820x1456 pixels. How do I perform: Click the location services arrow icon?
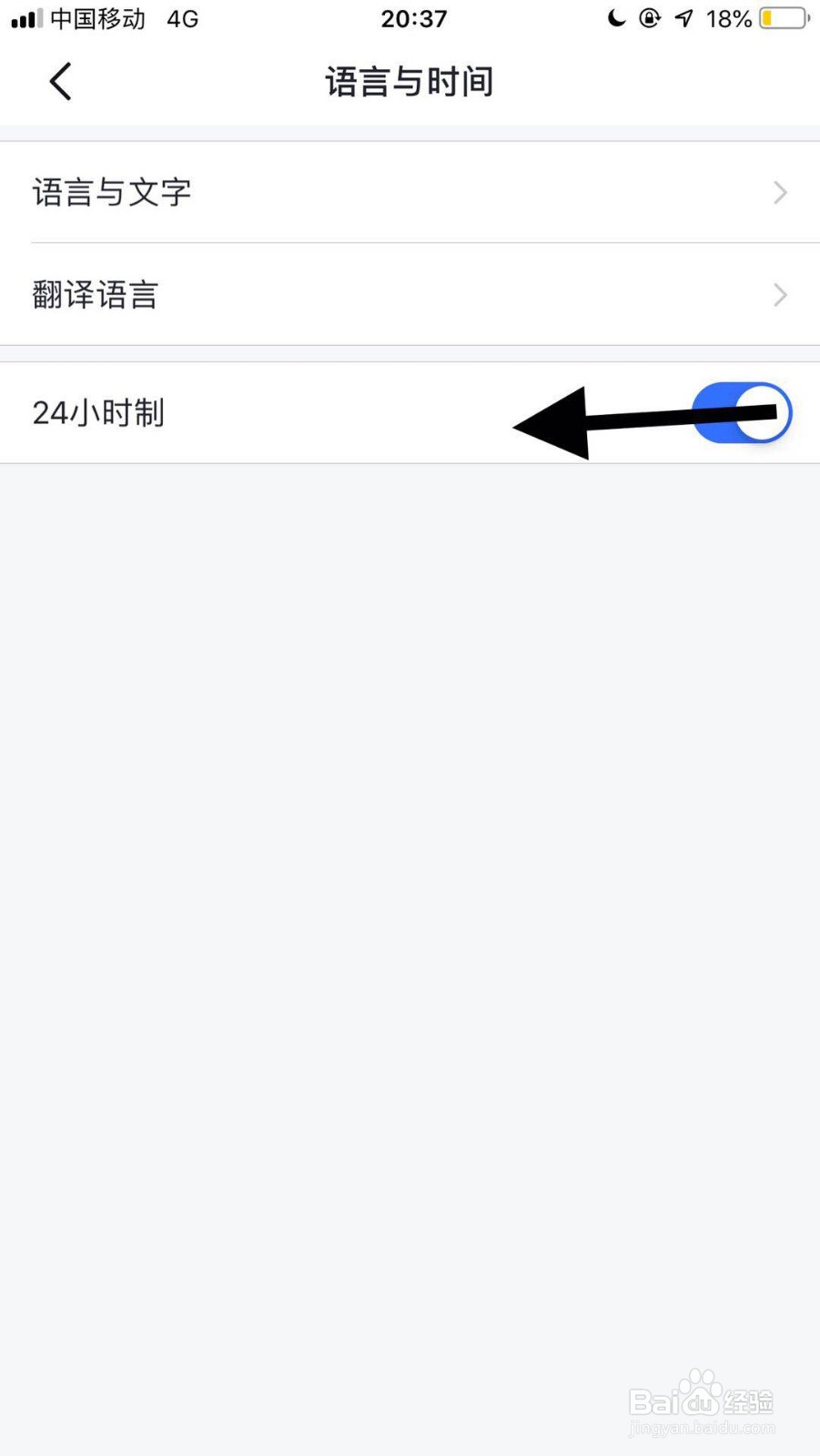(x=683, y=18)
